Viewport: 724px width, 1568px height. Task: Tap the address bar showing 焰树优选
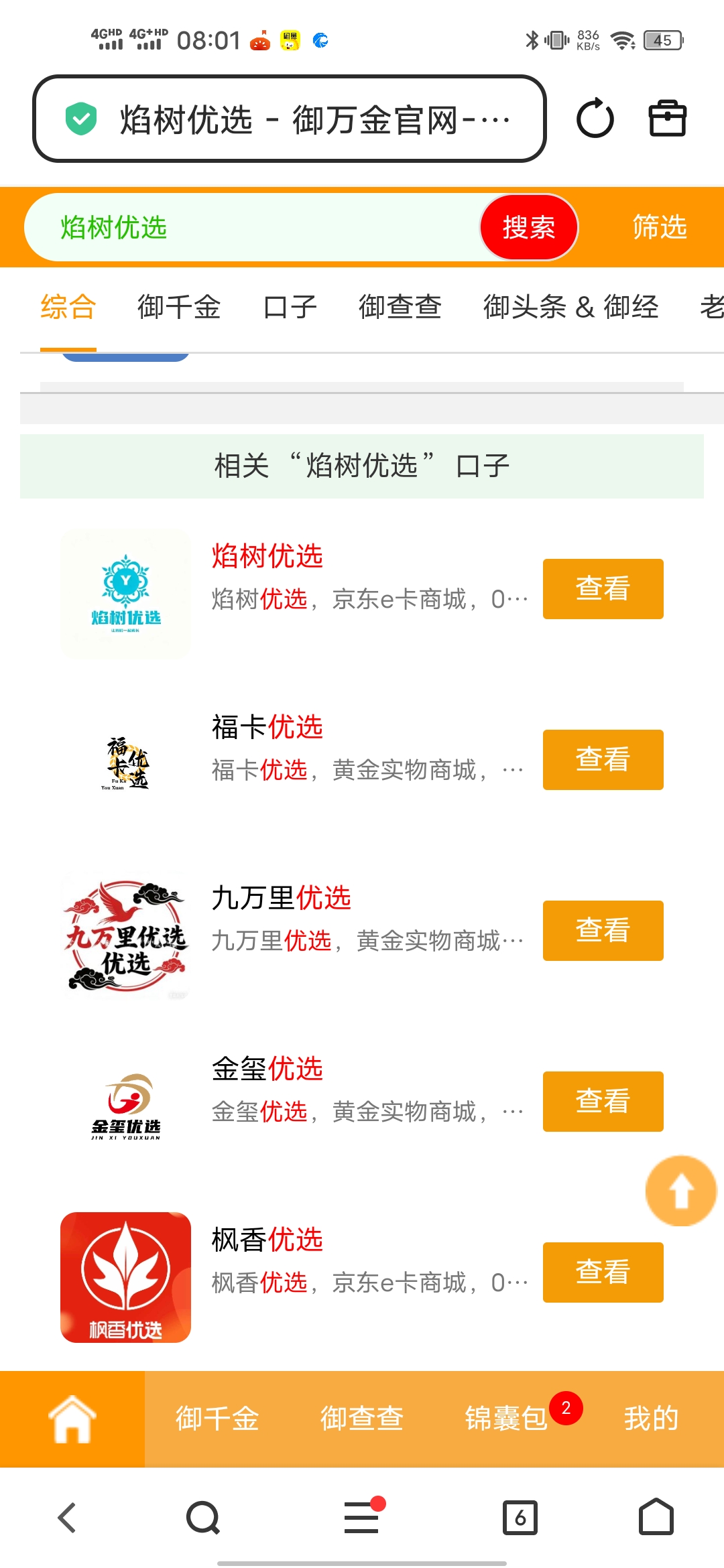pos(288,119)
